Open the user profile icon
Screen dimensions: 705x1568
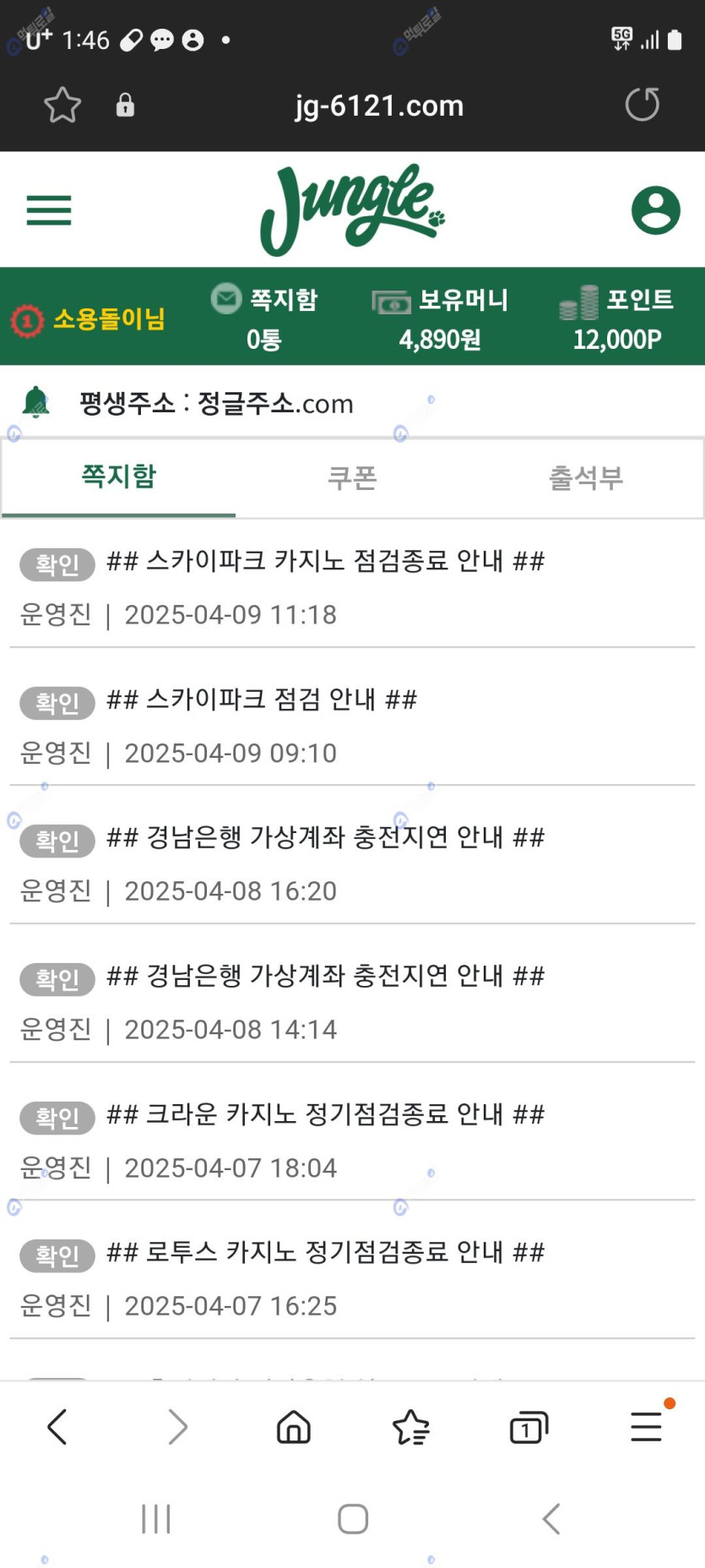click(x=655, y=210)
